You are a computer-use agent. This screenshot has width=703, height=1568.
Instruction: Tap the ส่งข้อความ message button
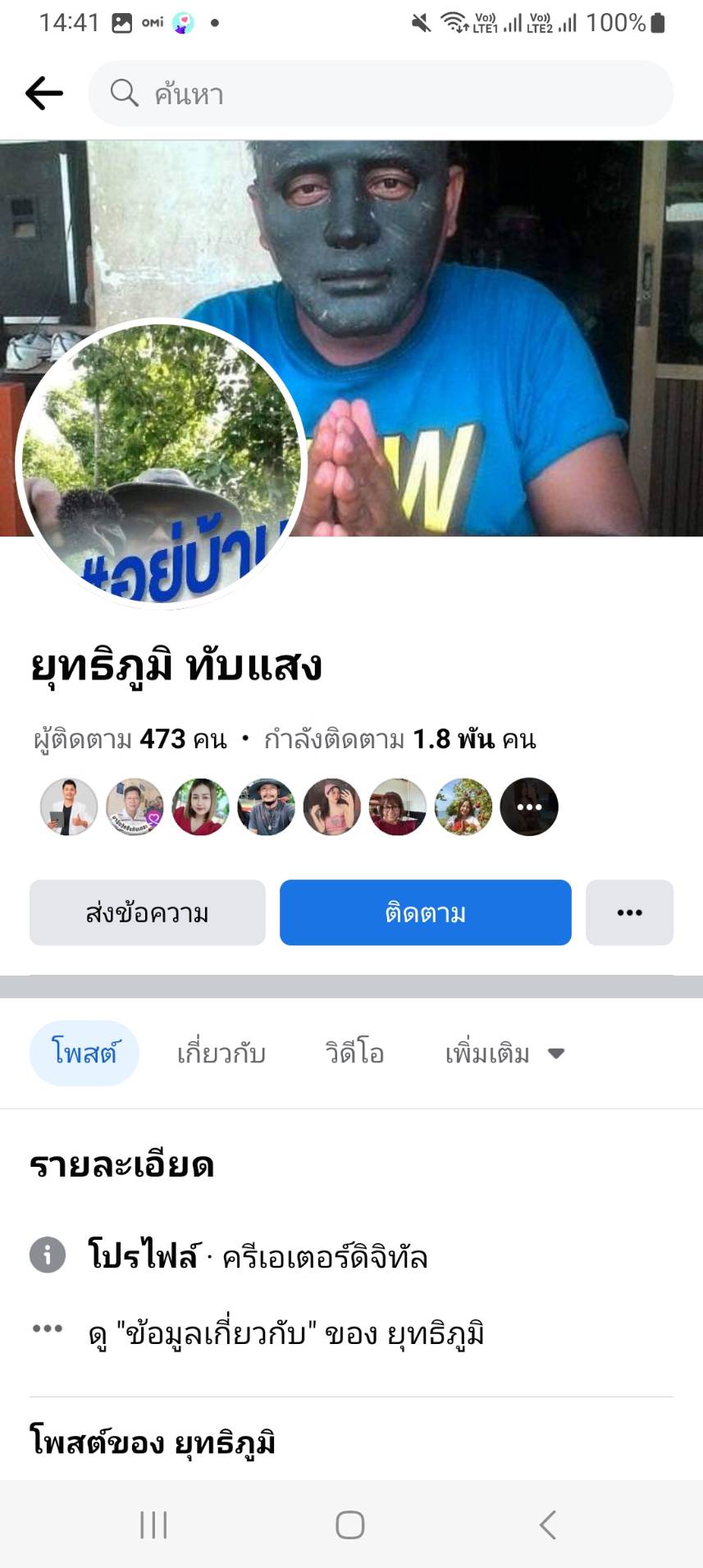[148, 912]
